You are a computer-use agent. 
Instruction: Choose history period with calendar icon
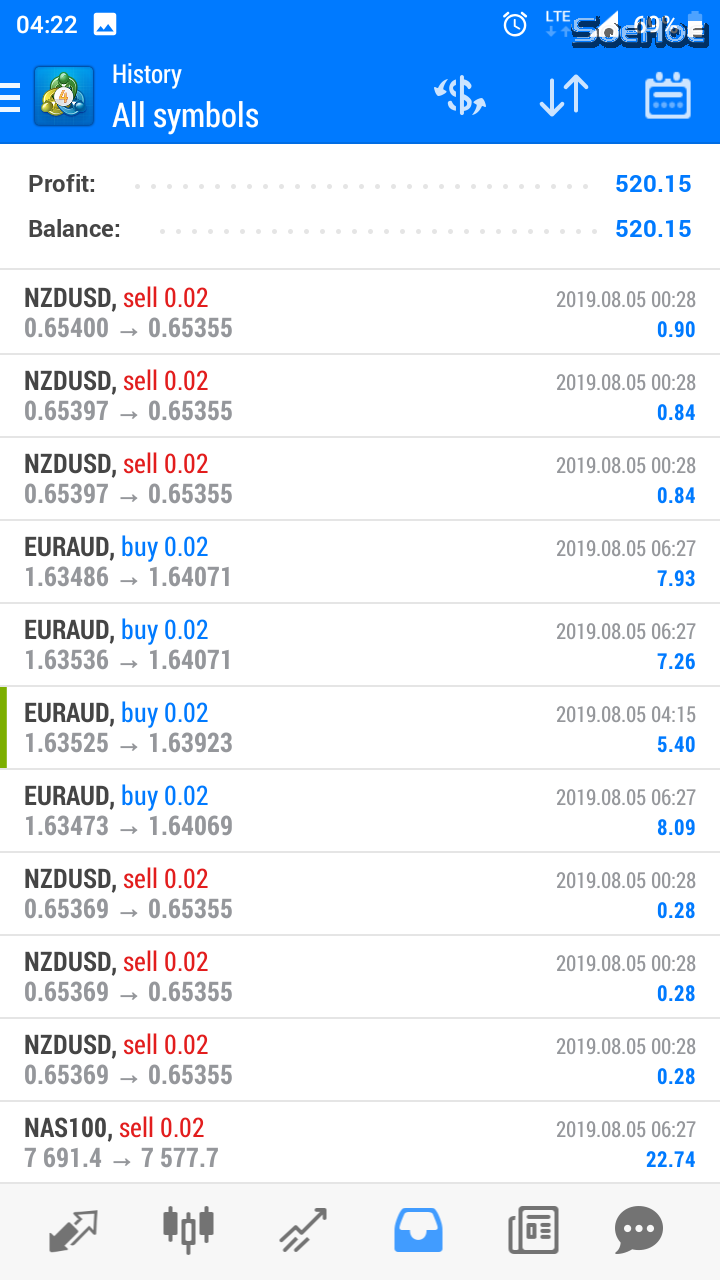668,97
